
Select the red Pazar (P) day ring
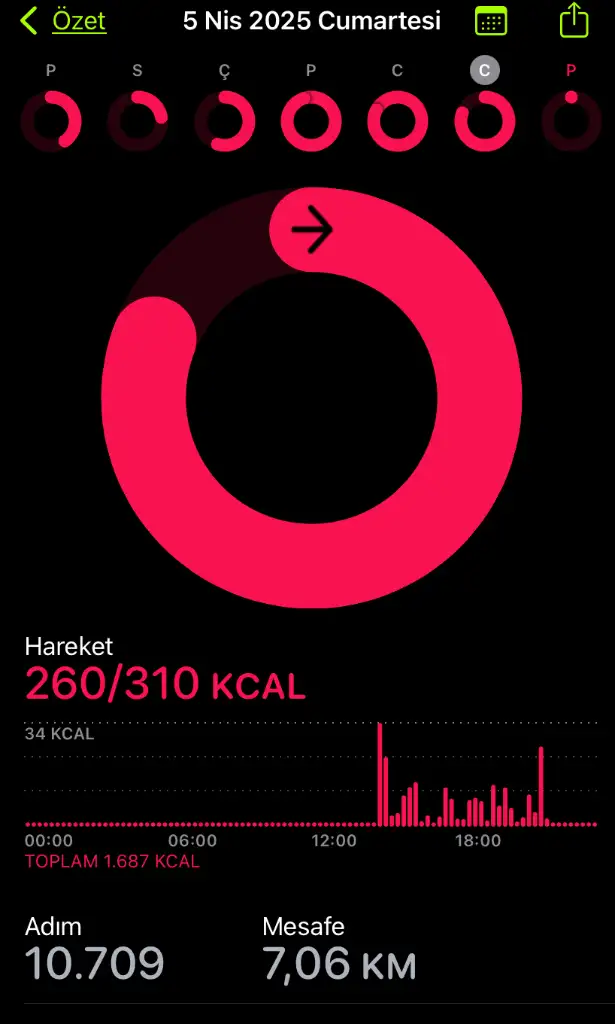(x=571, y=121)
